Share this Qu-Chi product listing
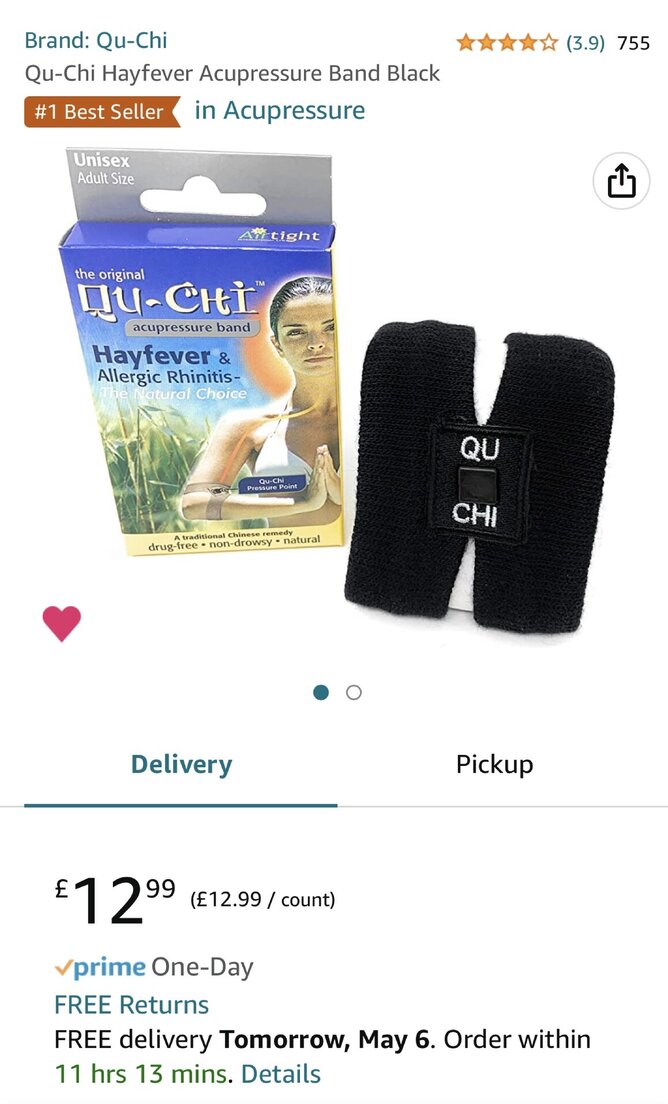Screen dimensions: 668x1104 621,181
